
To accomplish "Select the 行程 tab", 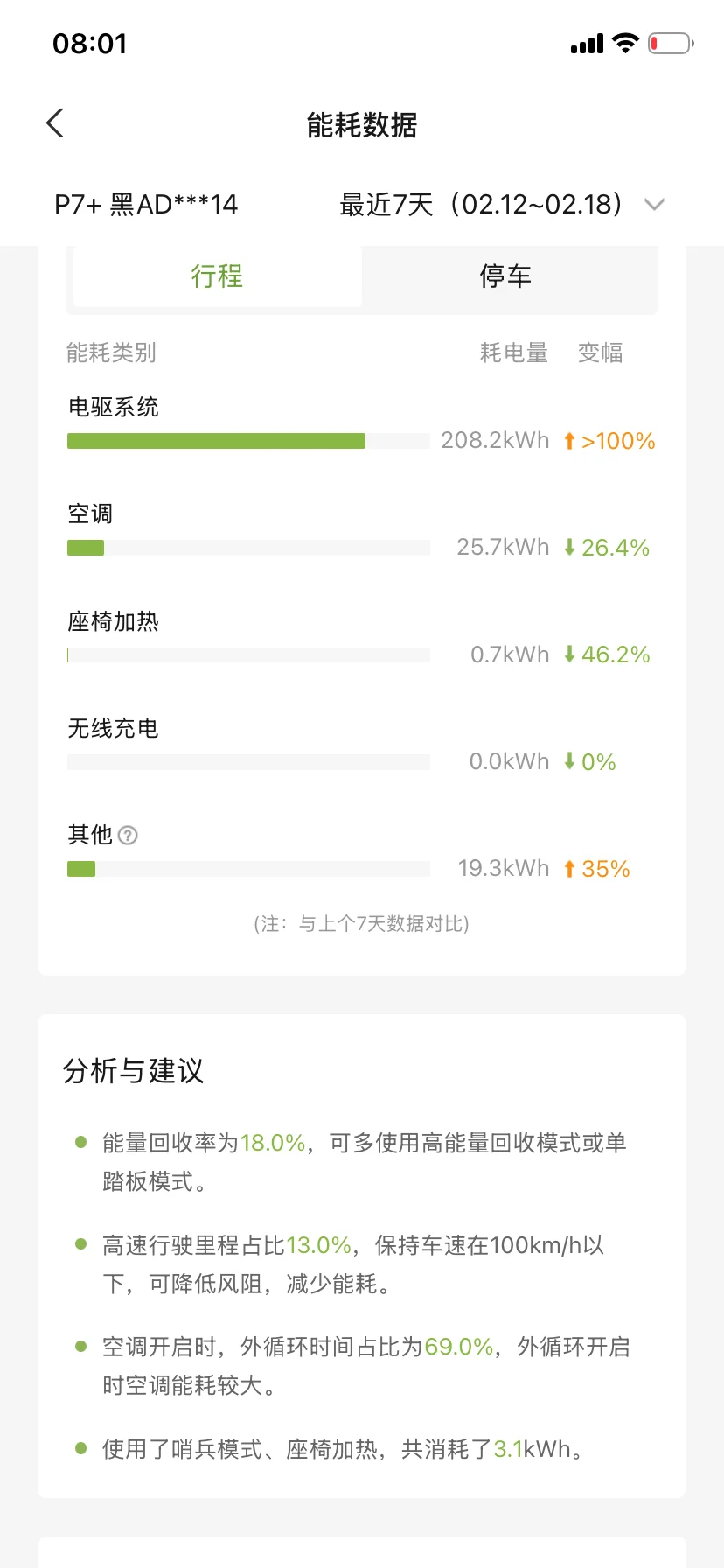I will pos(218,276).
